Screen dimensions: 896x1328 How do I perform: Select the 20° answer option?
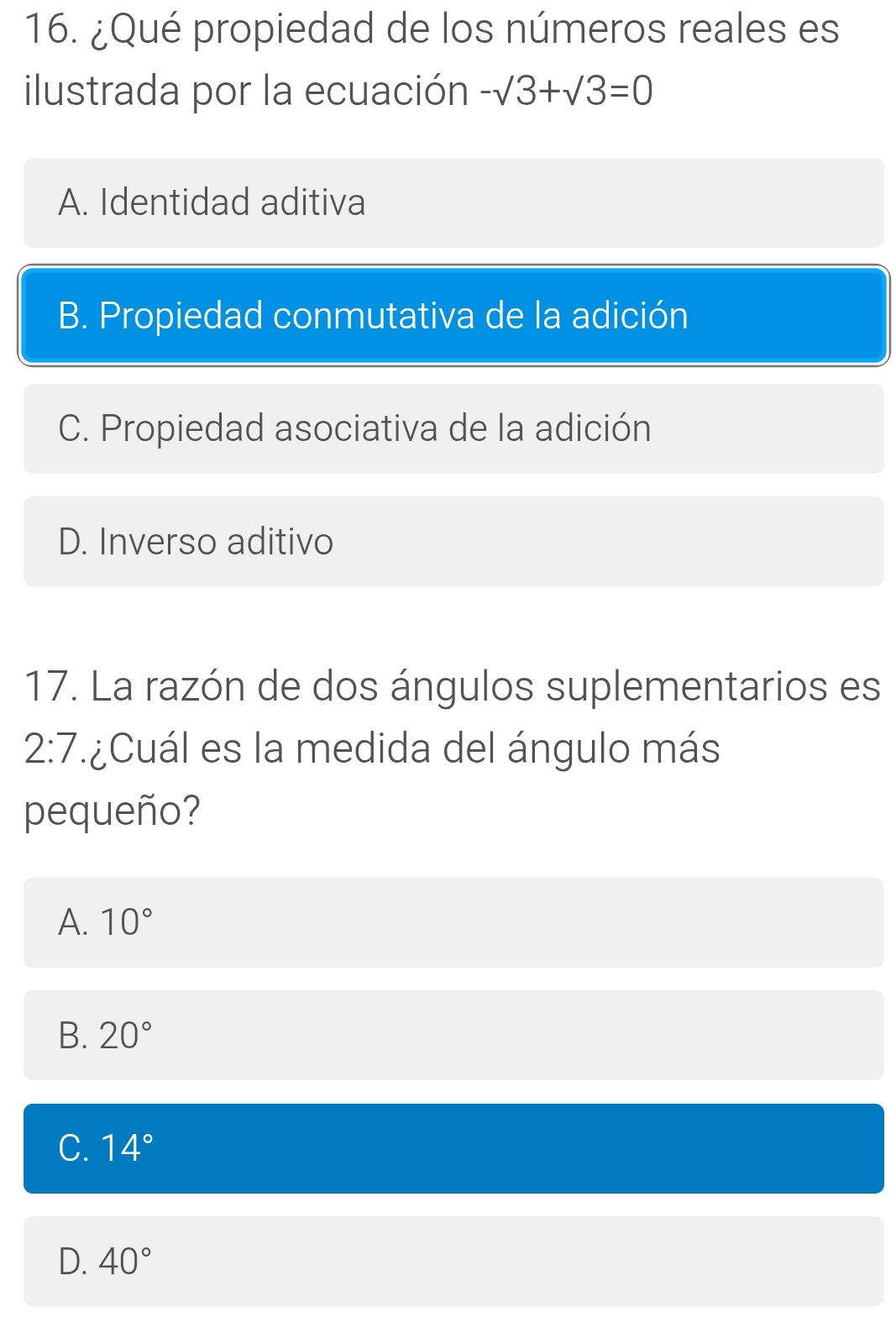coord(453,1035)
